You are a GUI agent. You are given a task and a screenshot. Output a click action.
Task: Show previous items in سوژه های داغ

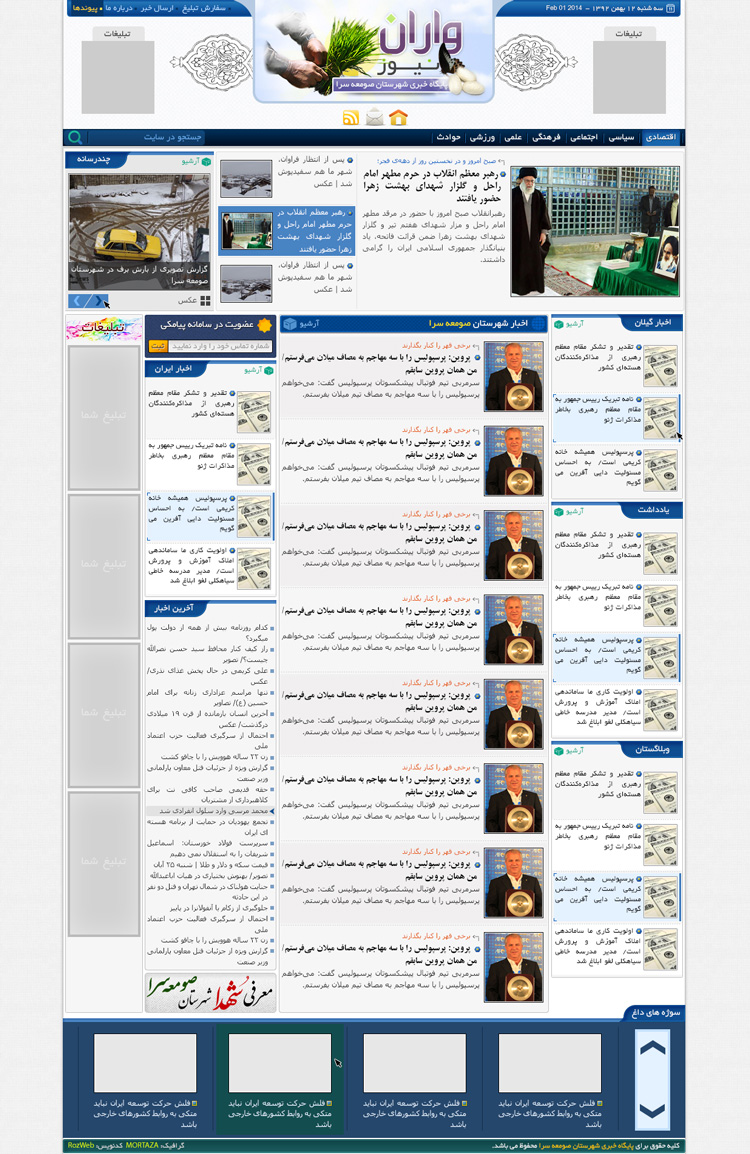click(x=652, y=1048)
